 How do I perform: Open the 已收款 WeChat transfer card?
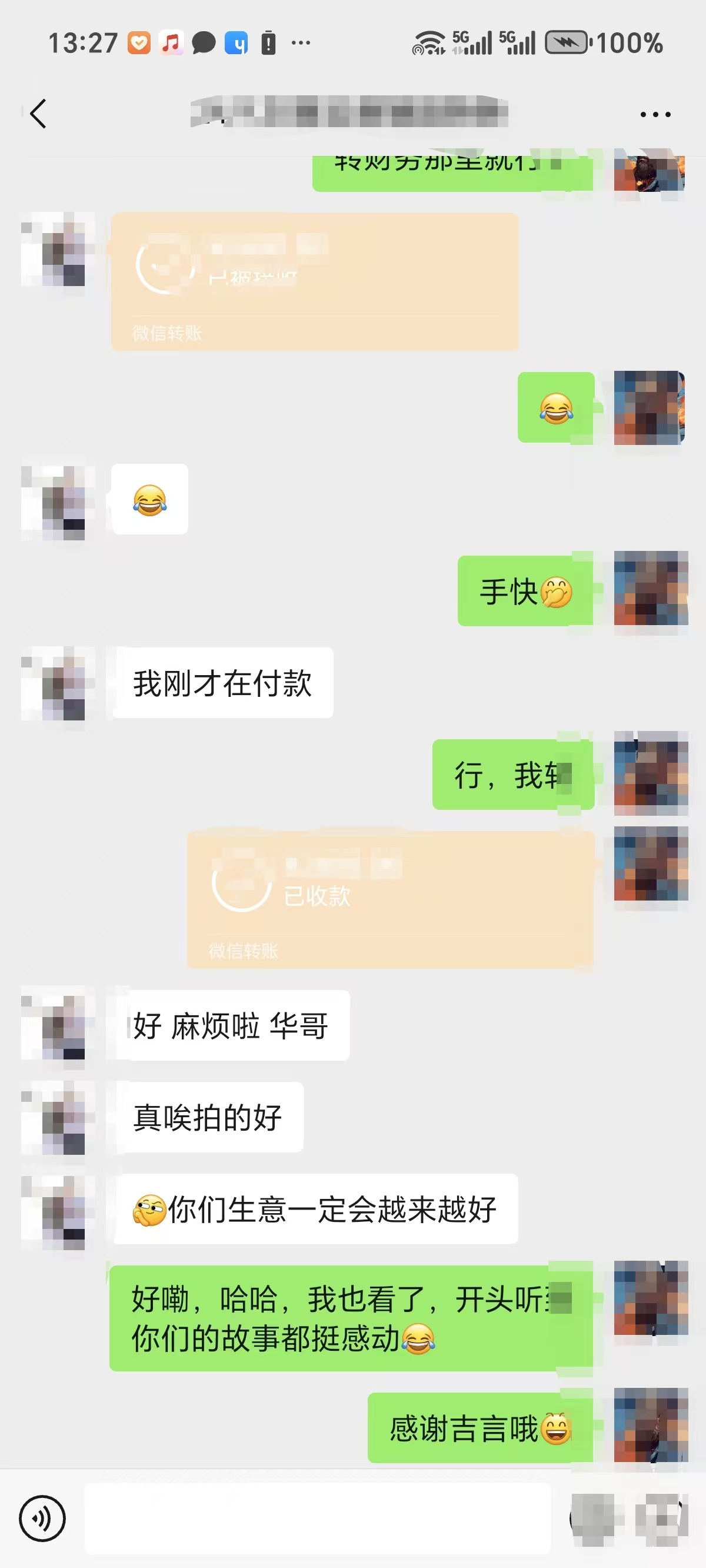(x=390, y=899)
